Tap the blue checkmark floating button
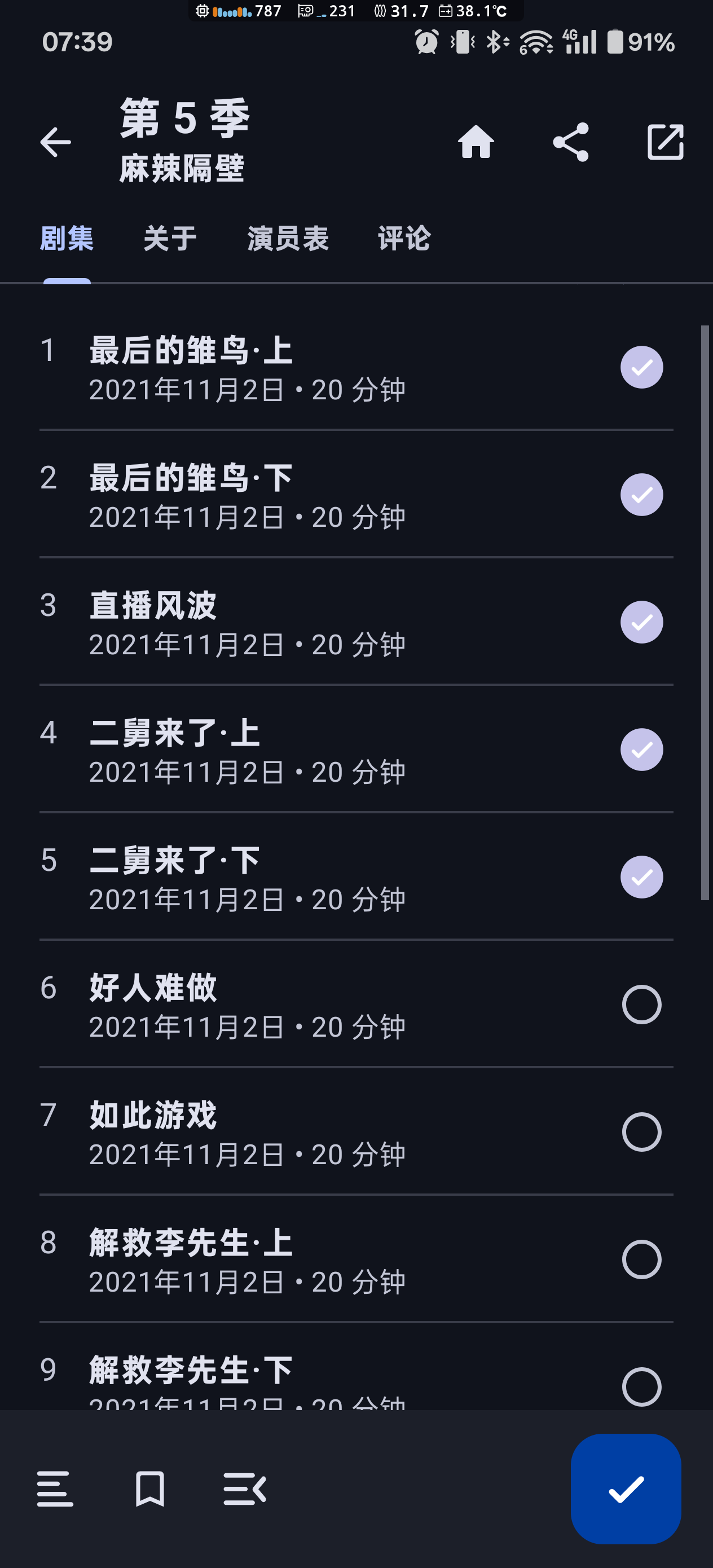713x1568 pixels. pos(626,1489)
